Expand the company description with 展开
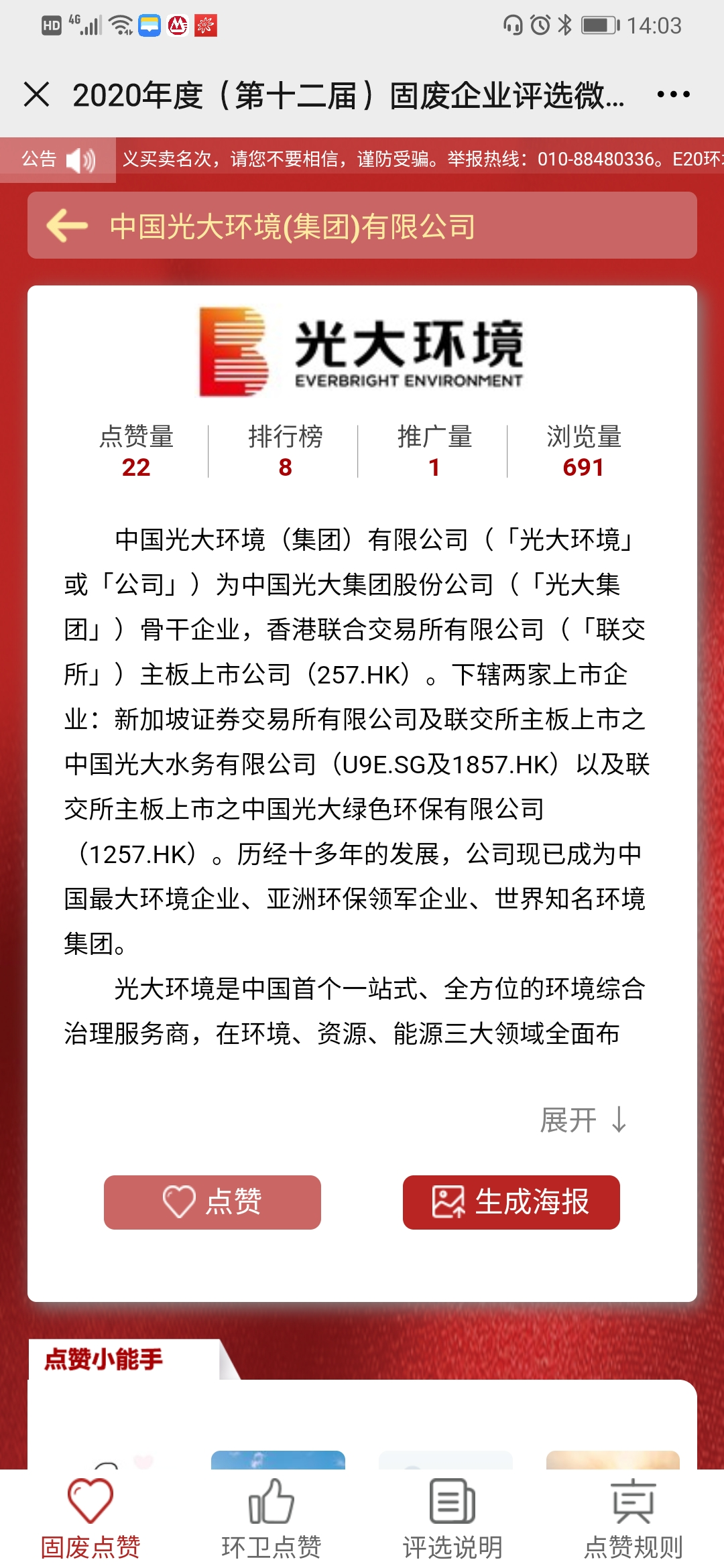Image resolution: width=724 pixels, height=1568 pixels. point(583,1120)
